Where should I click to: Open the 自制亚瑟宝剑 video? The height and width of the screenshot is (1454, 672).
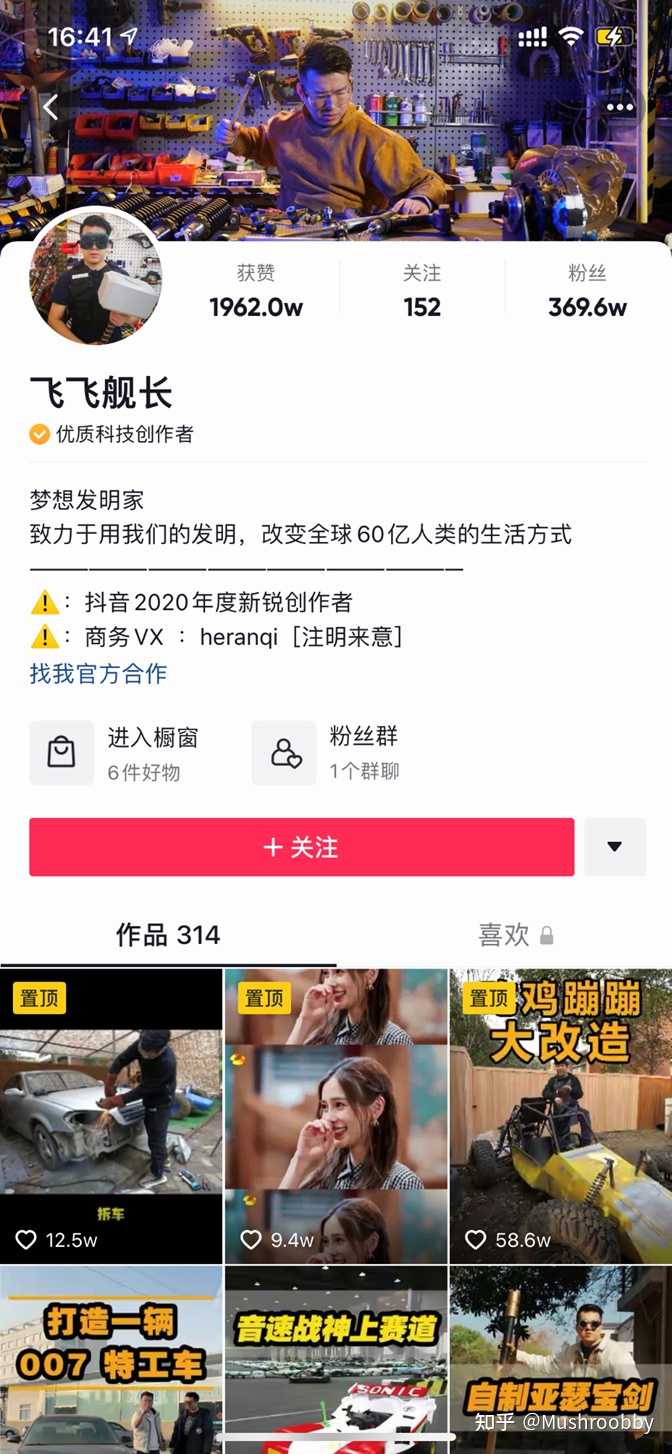click(x=560, y=1360)
